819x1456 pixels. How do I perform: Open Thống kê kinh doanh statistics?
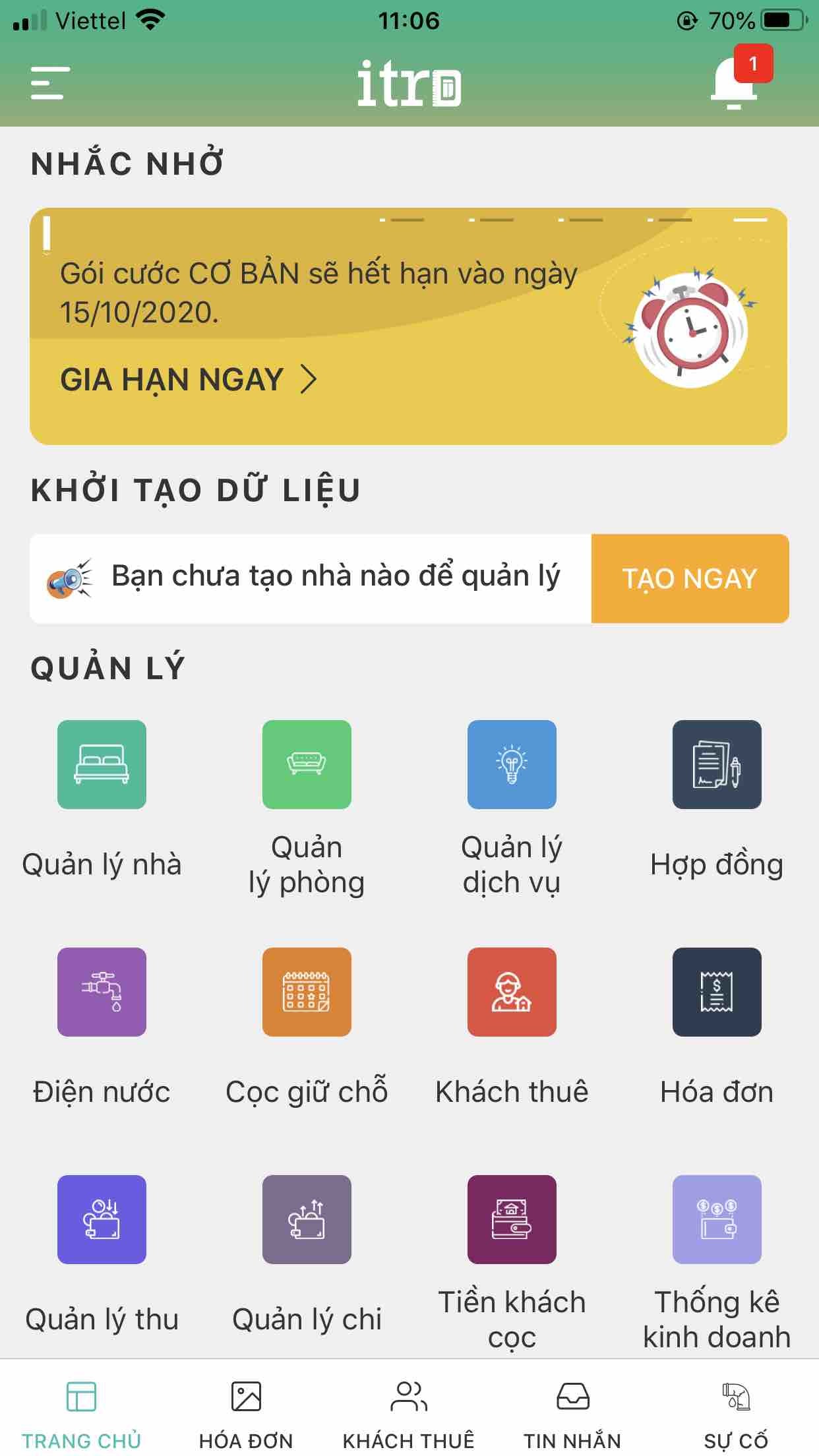click(717, 1220)
